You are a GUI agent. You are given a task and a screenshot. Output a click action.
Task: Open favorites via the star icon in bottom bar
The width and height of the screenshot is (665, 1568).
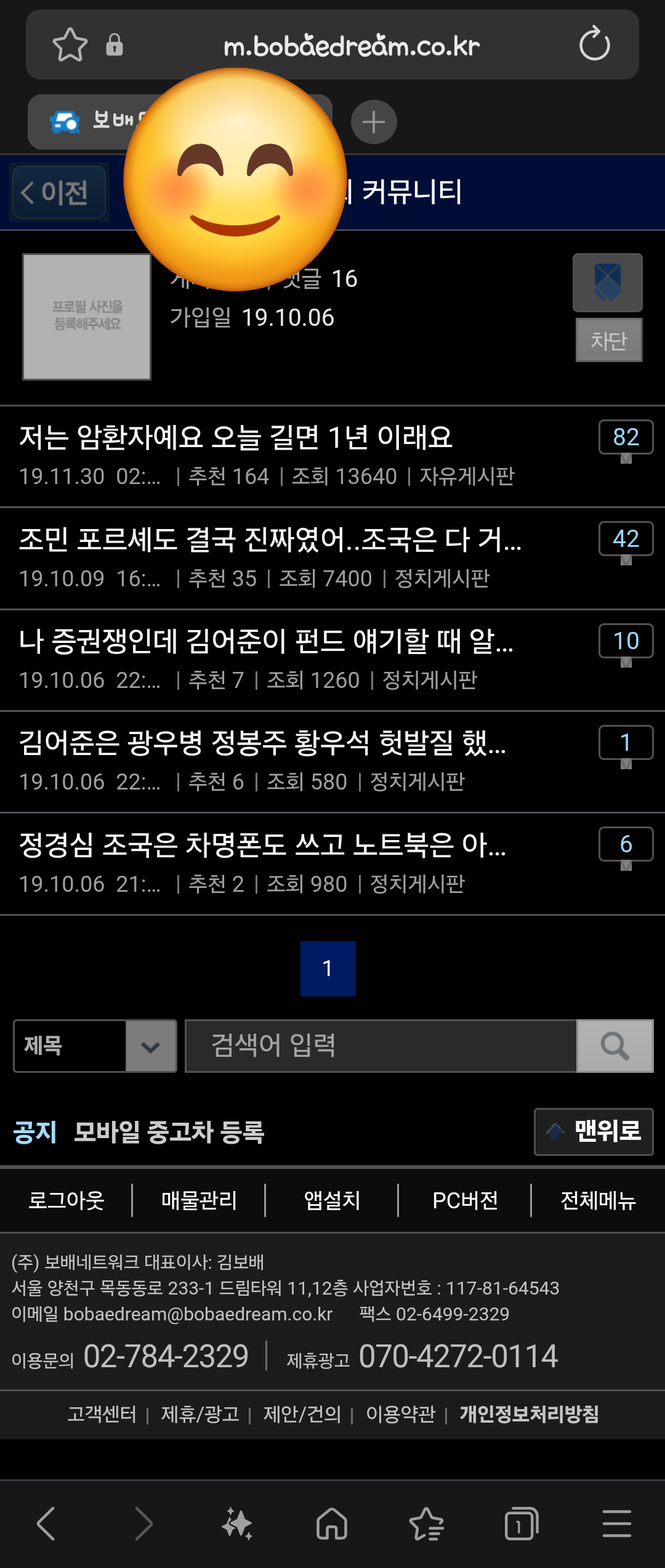coord(427,1523)
